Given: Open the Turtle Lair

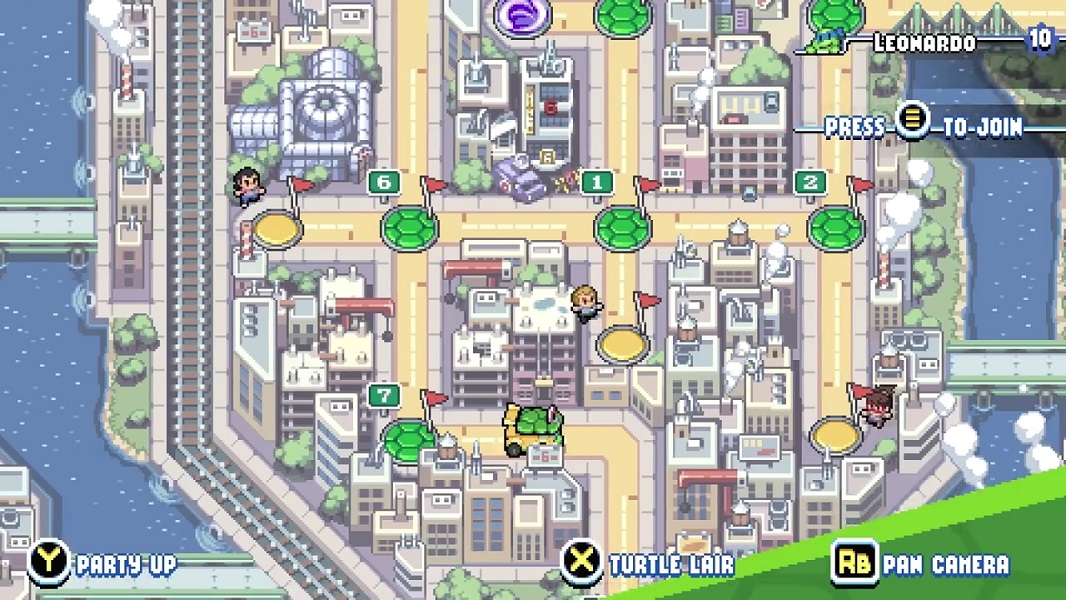Looking at the screenshot, I should 648,564.
